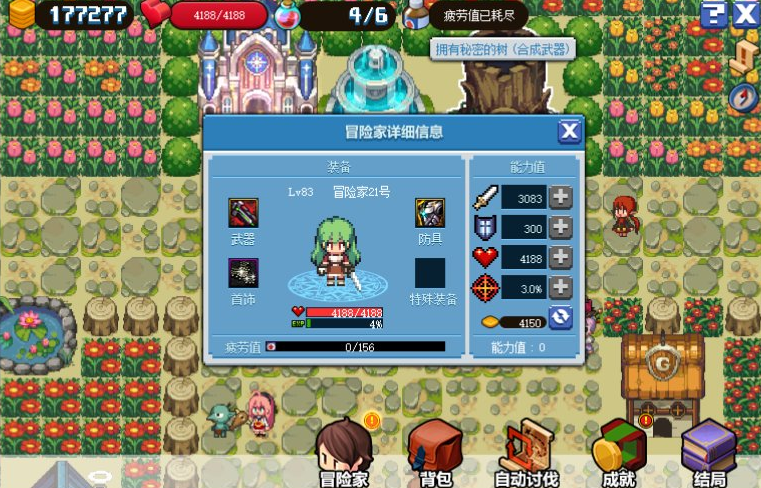Image resolution: width=761 pixels, height=488 pixels.
Task: Open the armor (防具) equipment slot
Action: click(430, 213)
